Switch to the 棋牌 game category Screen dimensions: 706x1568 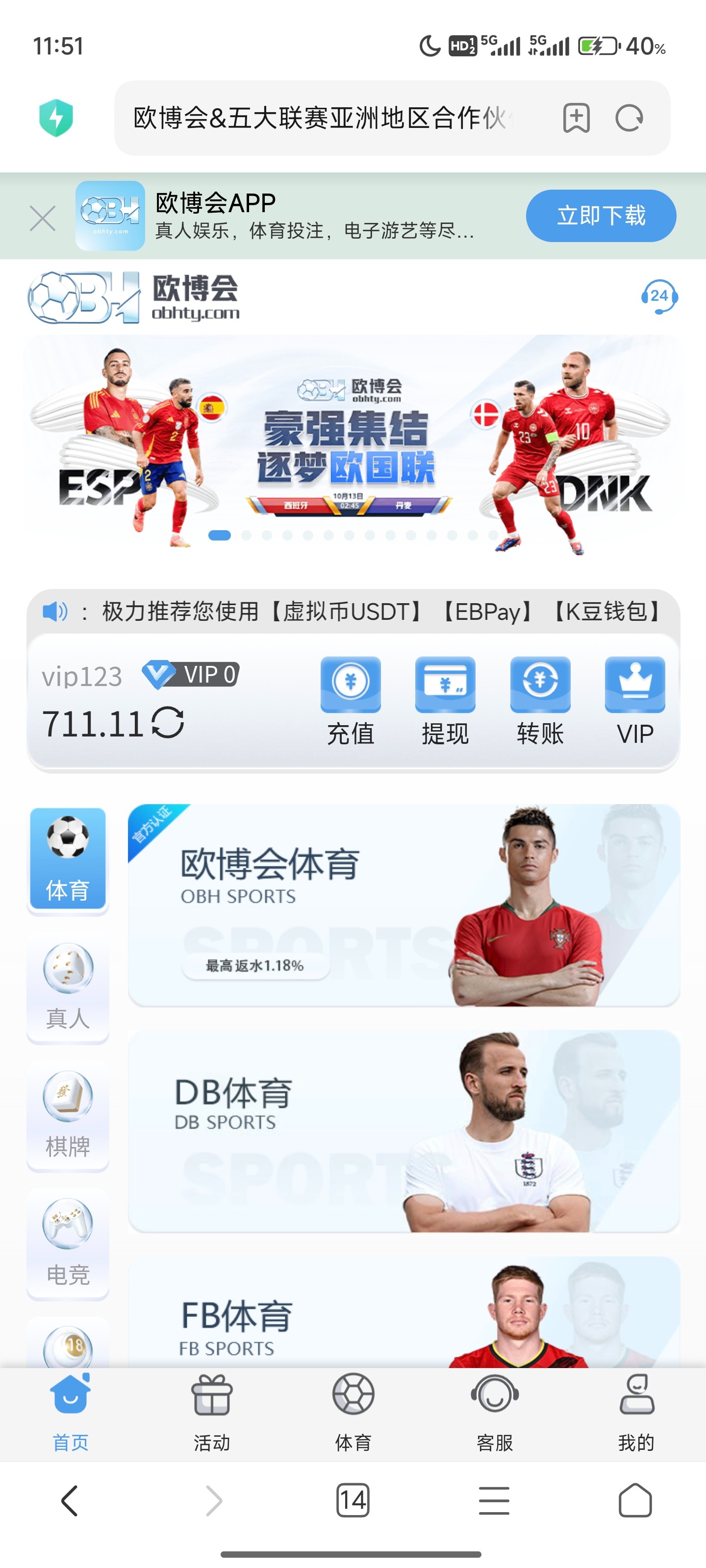(x=68, y=1115)
